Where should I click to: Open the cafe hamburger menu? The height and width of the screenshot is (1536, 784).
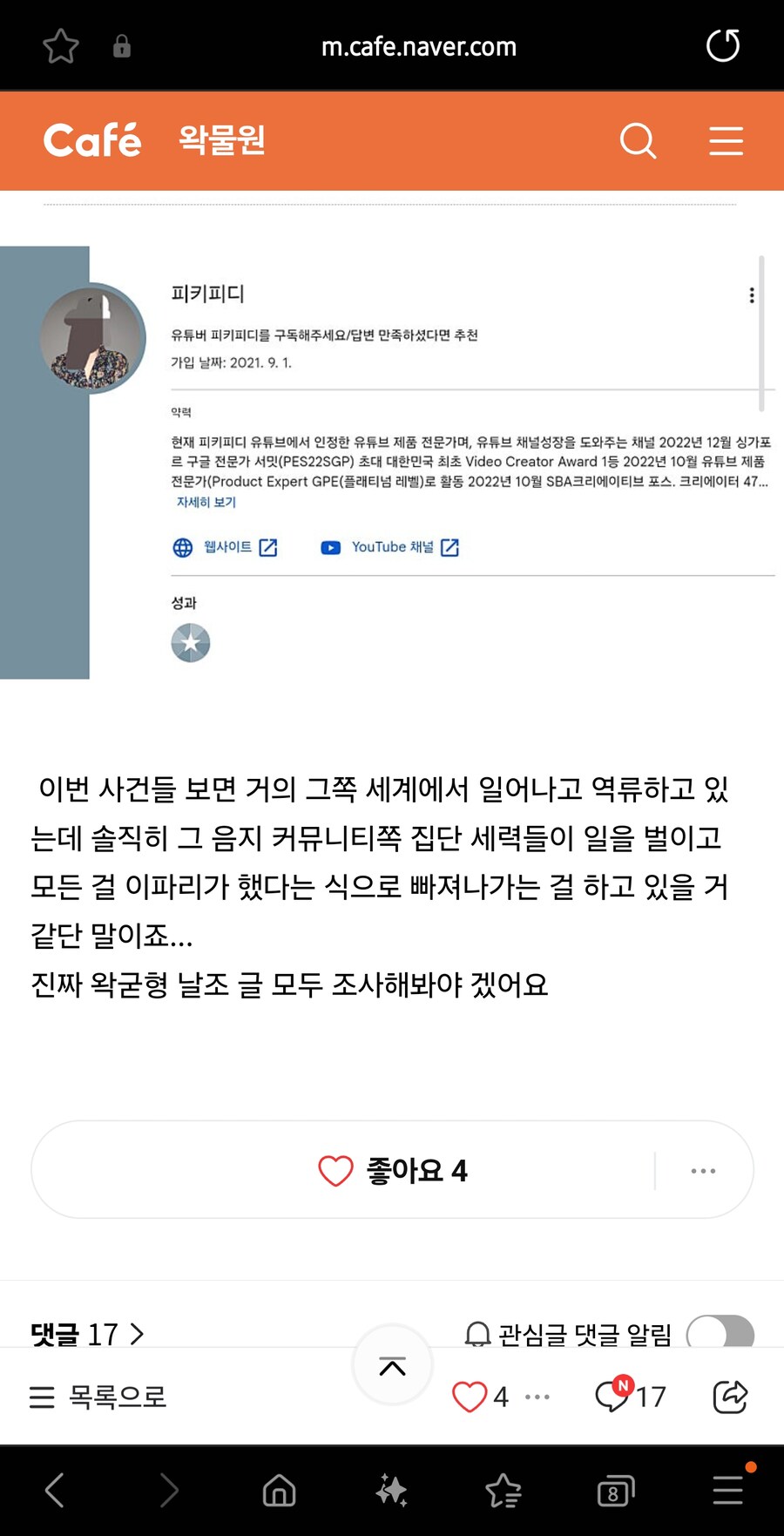click(x=726, y=140)
